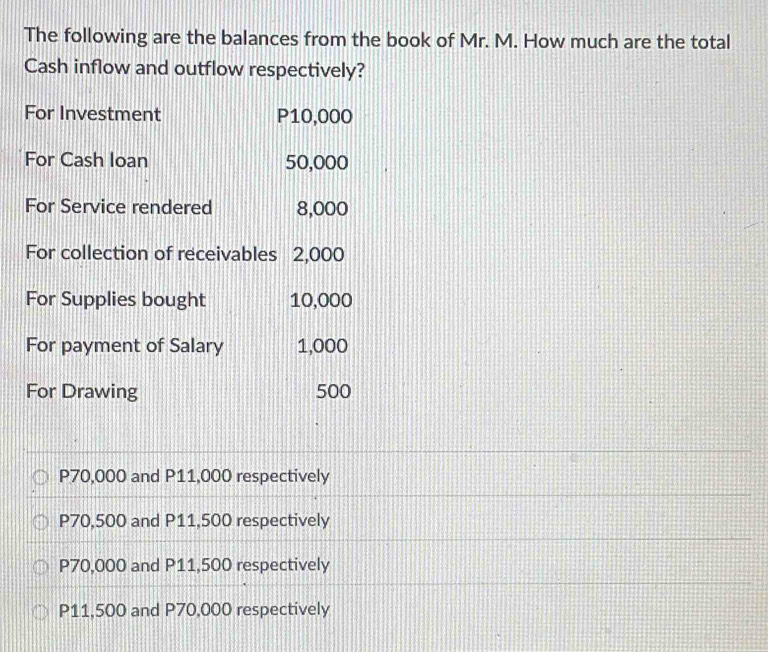768x652 pixels.
Task: Mark P11,500 and P70,000 respectively
Action: tap(41, 610)
